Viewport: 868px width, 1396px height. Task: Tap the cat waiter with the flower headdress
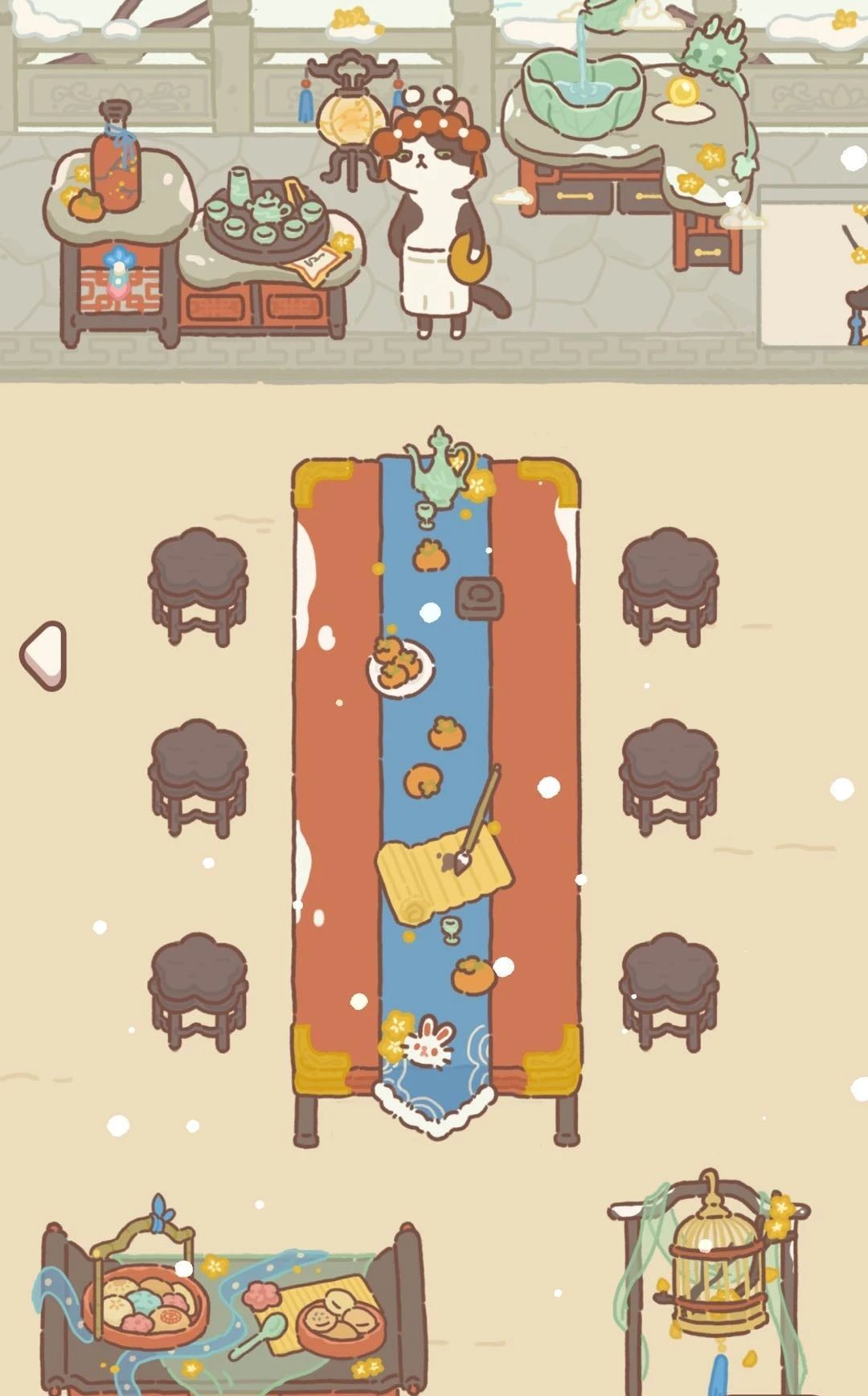point(439,219)
